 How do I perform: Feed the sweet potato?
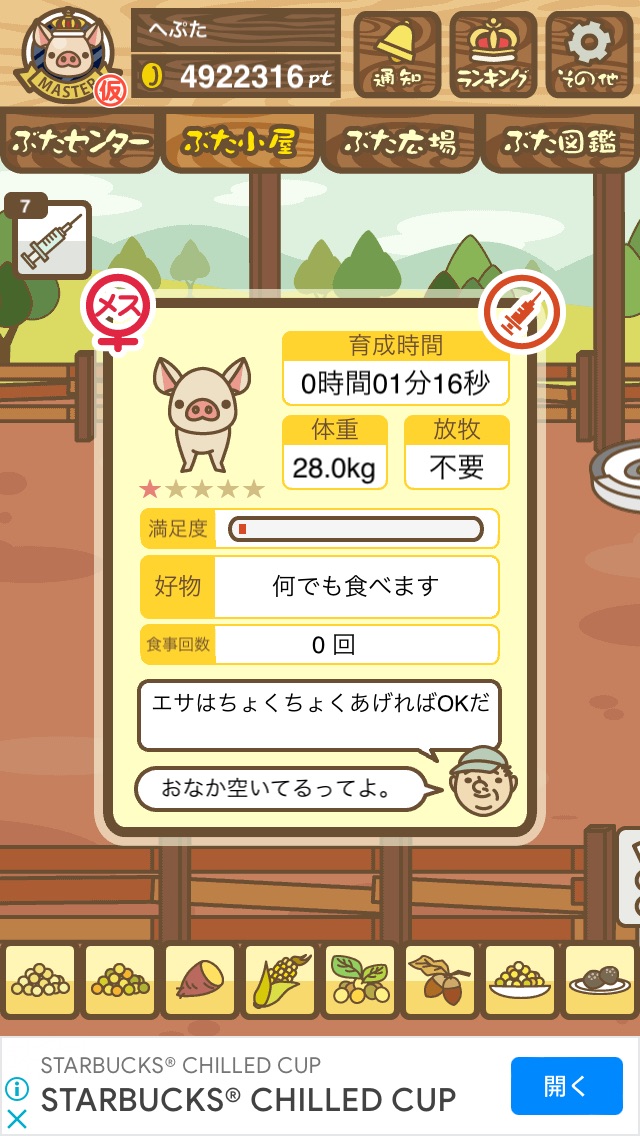click(x=200, y=982)
